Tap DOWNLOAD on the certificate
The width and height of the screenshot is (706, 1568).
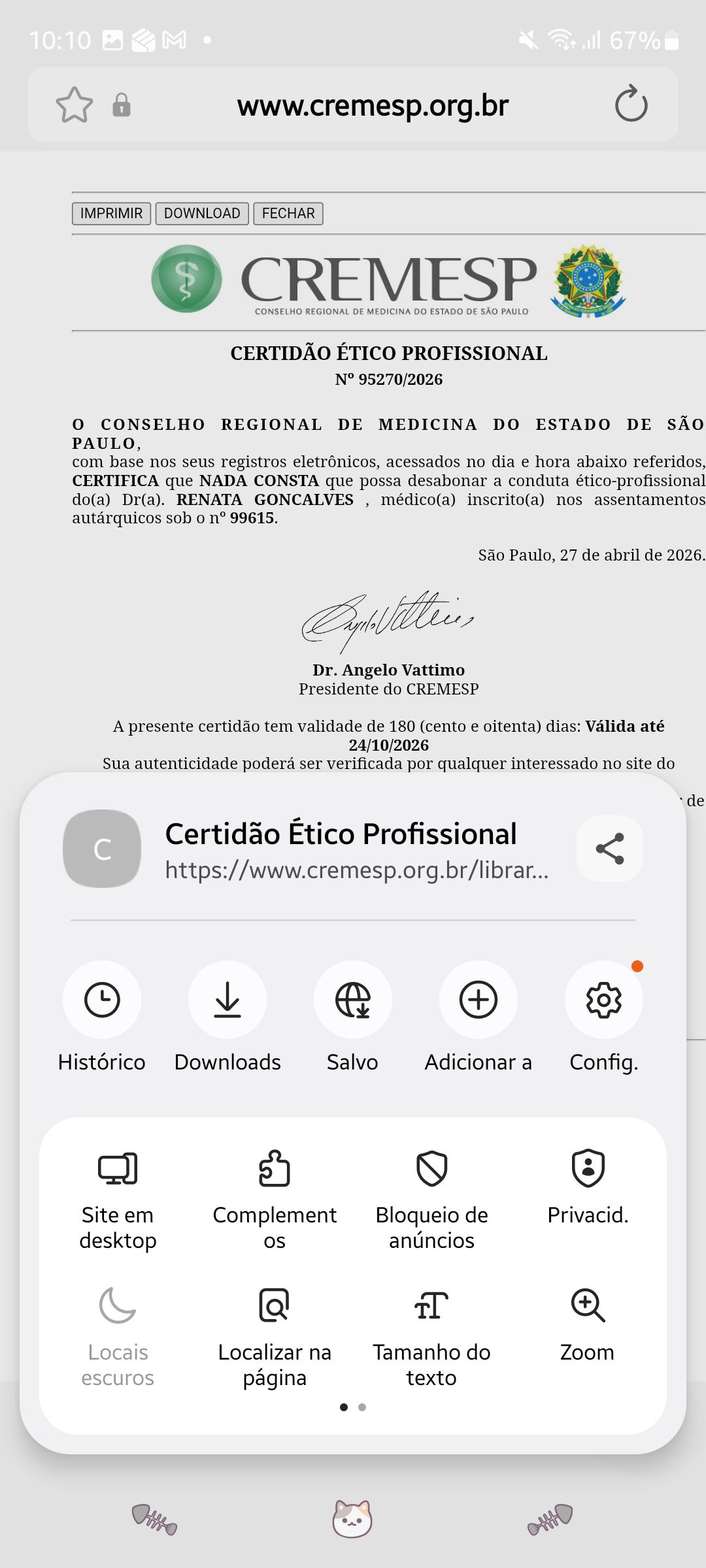pyautogui.click(x=202, y=214)
